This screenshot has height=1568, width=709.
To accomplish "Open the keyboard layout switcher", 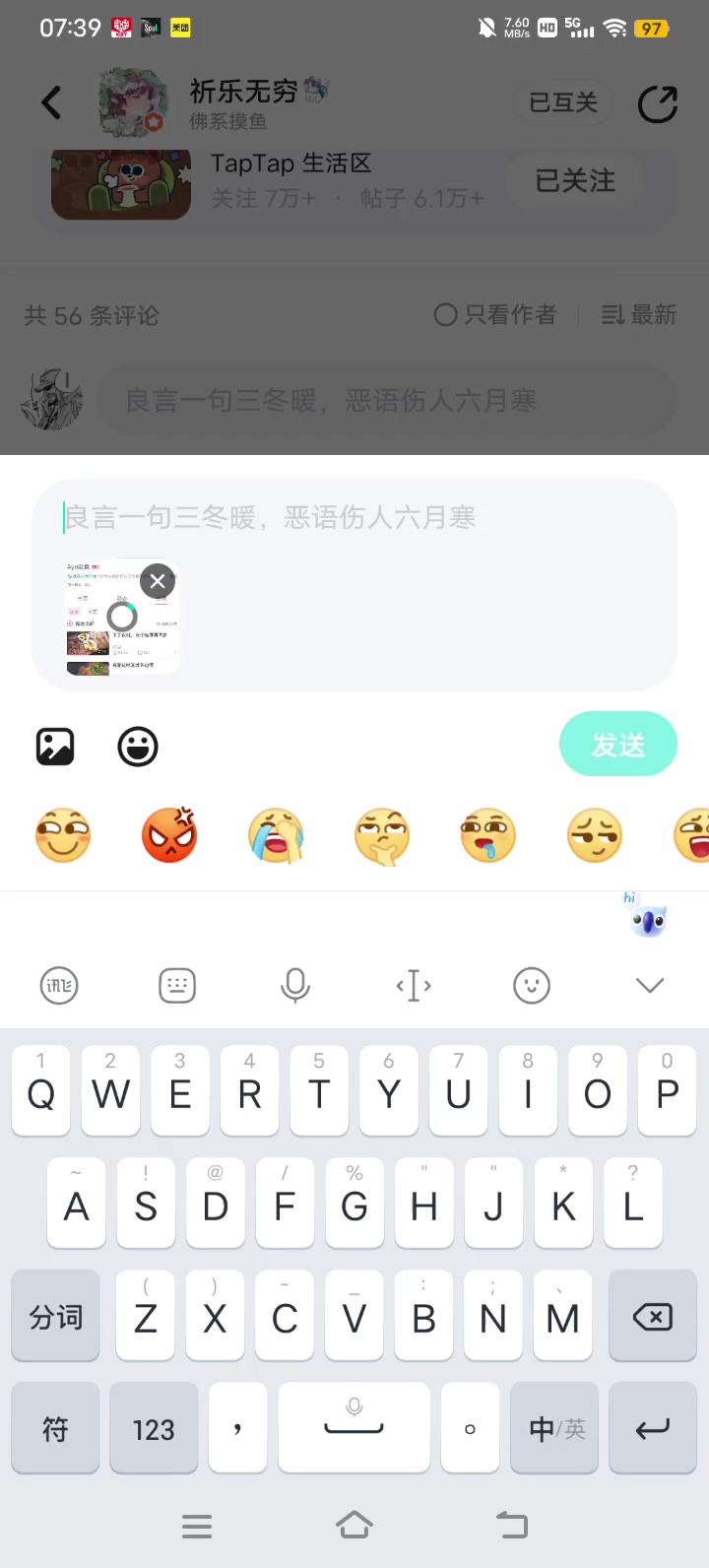I will (x=177, y=985).
